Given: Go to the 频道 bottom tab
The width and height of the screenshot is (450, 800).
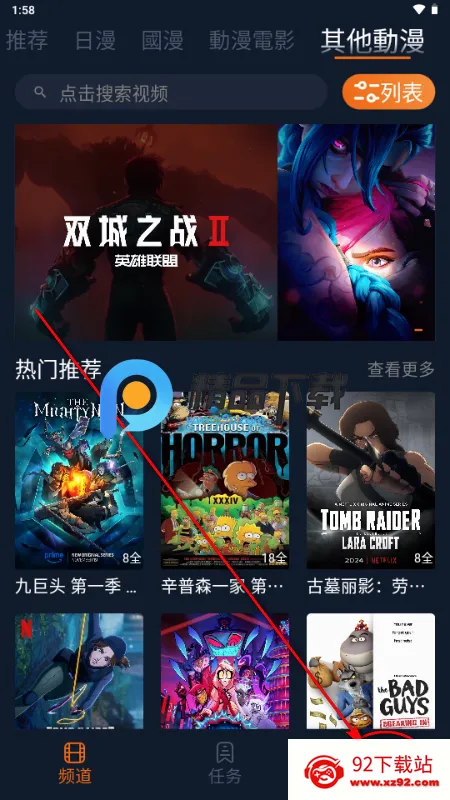Looking at the screenshot, I should pos(75,763).
